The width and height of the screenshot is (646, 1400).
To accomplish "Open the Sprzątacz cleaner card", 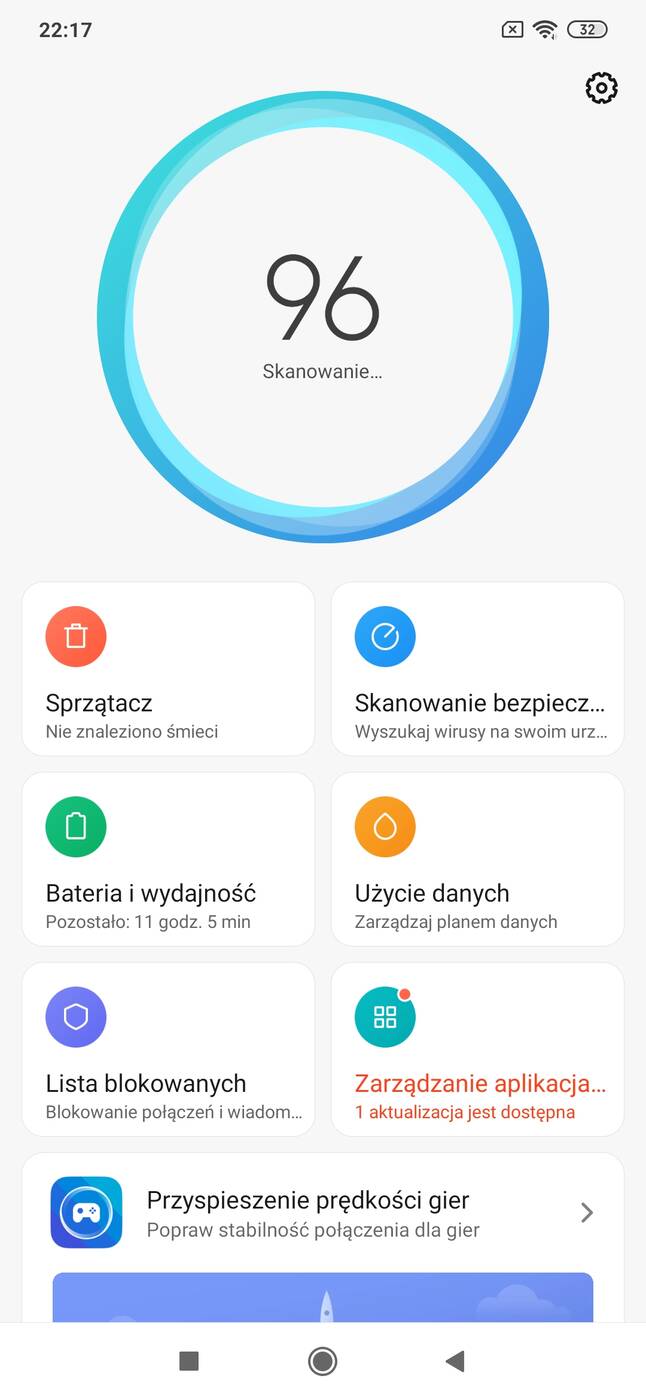I will 168,669.
